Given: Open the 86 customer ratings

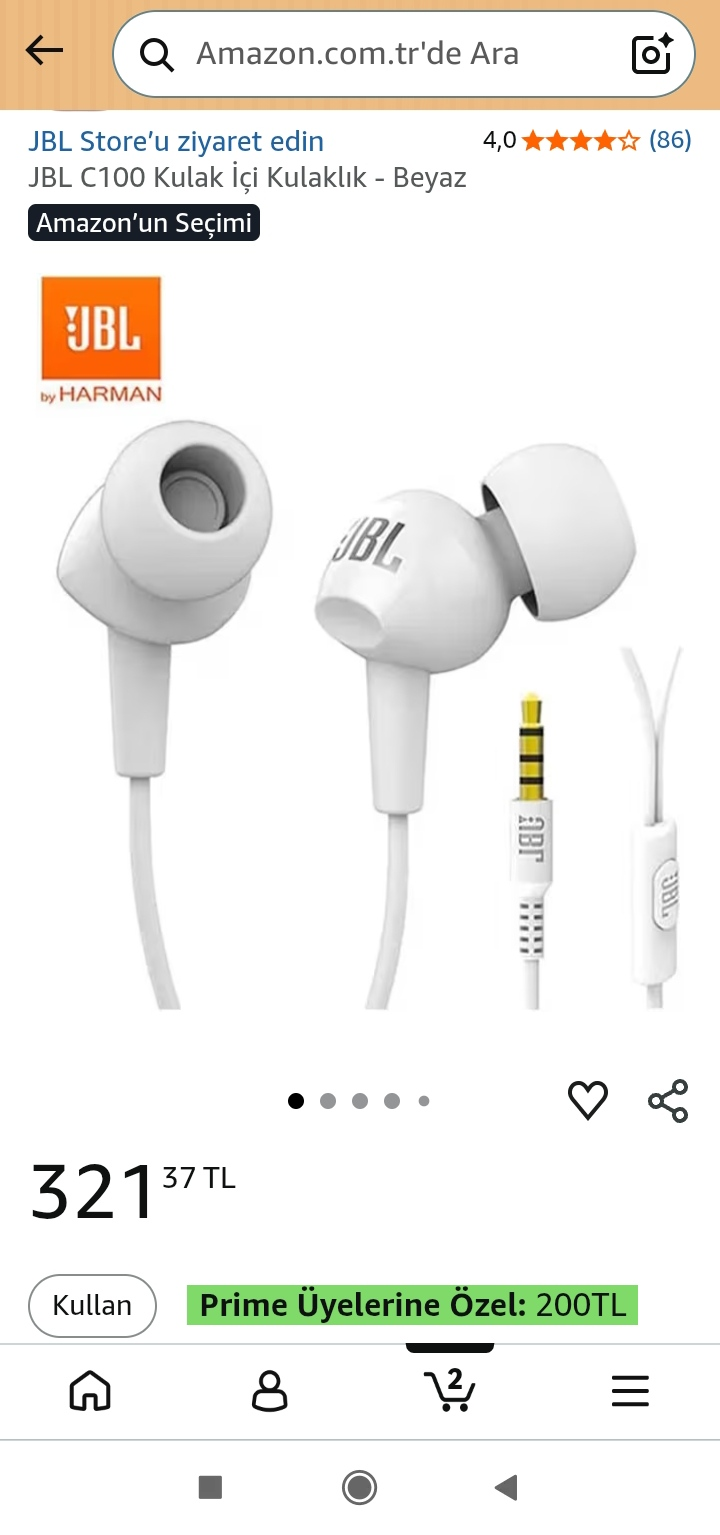Looking at the screenshot, I should 670,140.
